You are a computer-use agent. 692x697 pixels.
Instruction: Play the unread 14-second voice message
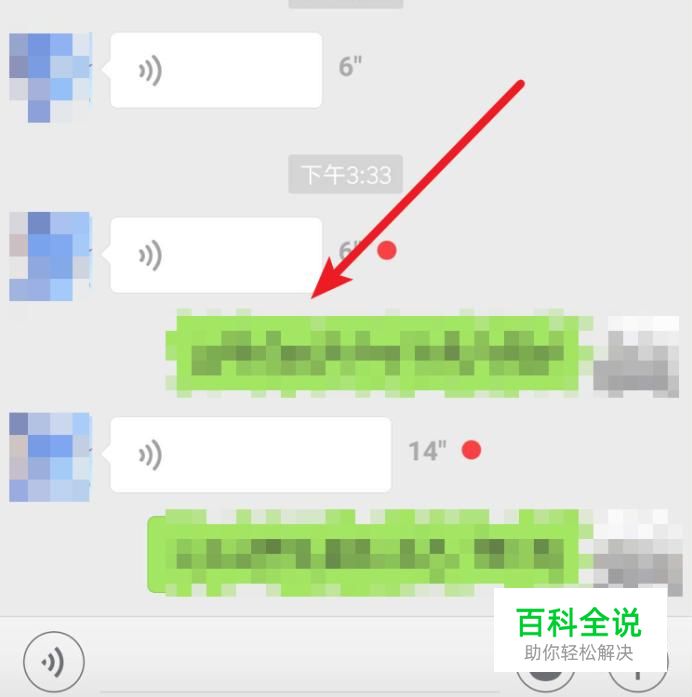[250, 454]
